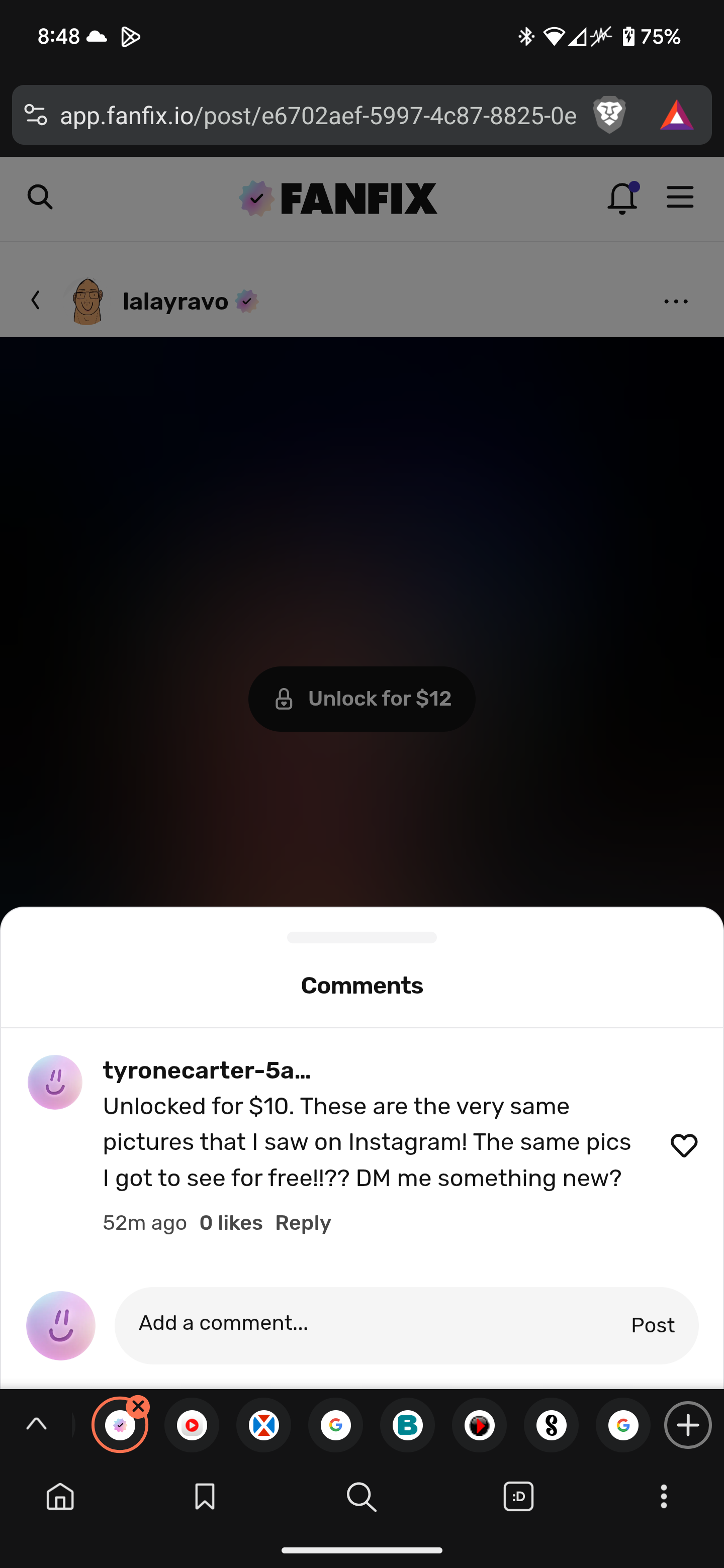Screen dimensions: 724x1568
Task: Open Brave Shields lion icon
Action: coord(609,115)
